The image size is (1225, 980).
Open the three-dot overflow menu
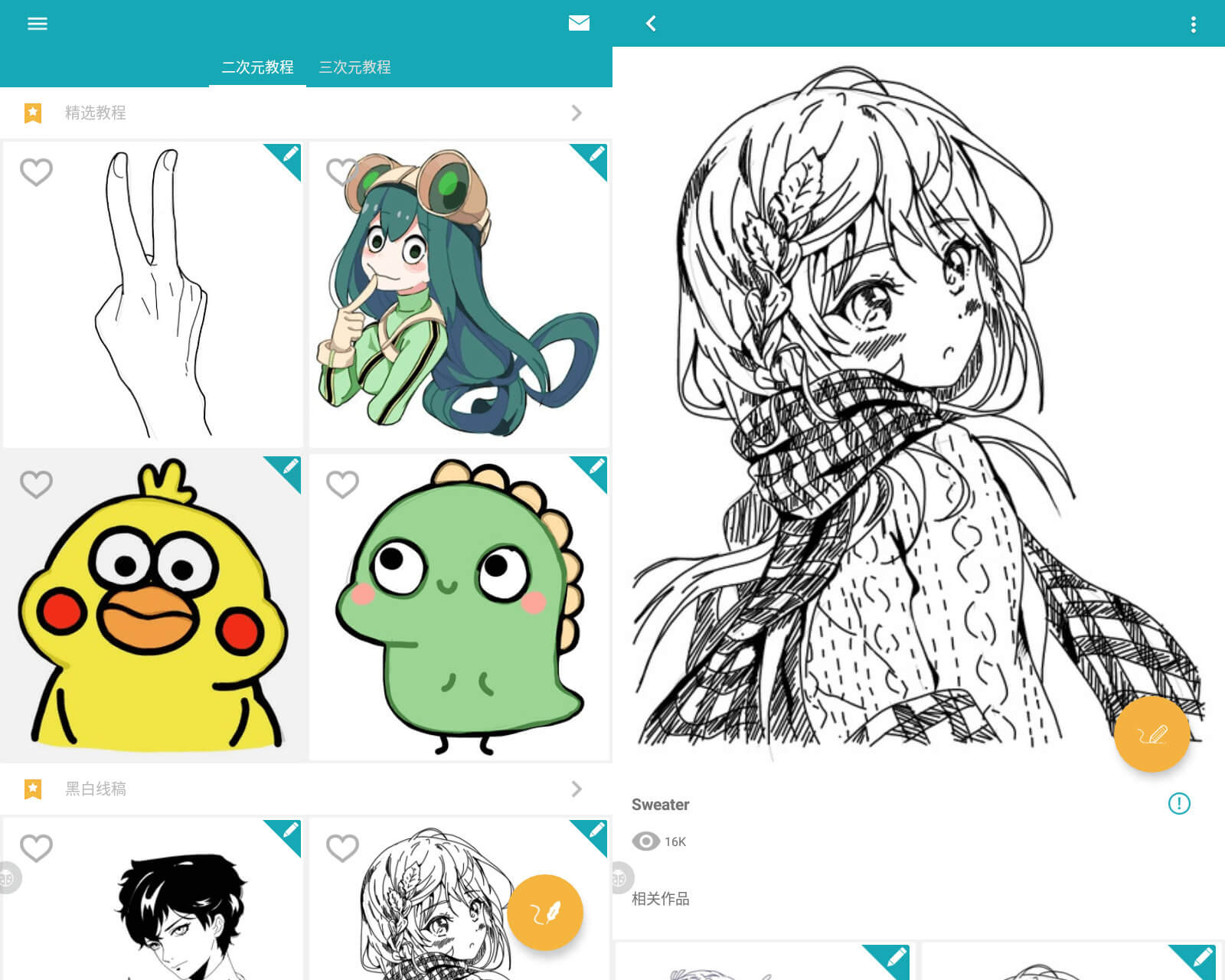(x=1193, y=24)
